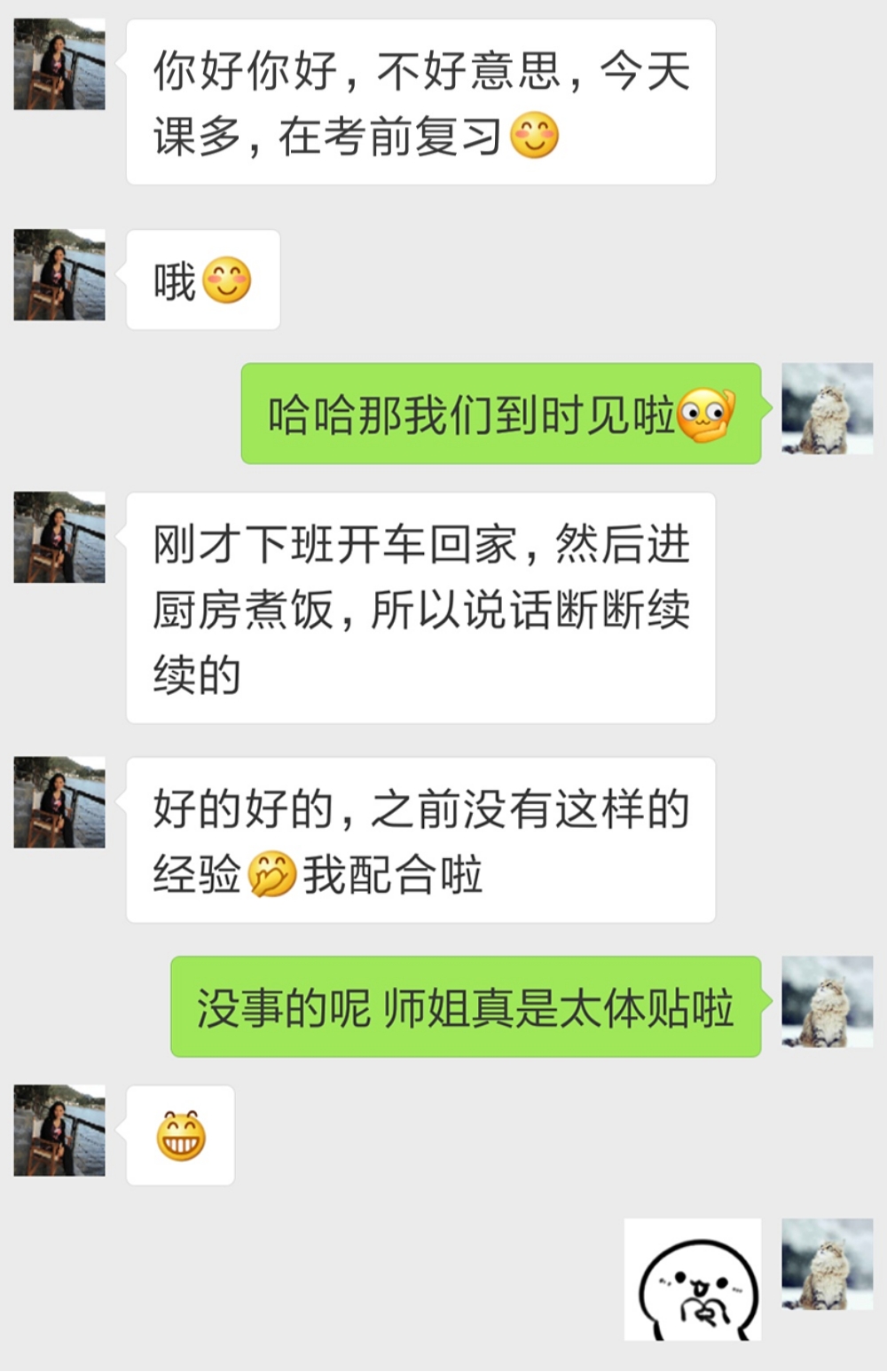Tap my avatar beside the cartoon sticker
Screen dimensions: 887x1372
827,1265
